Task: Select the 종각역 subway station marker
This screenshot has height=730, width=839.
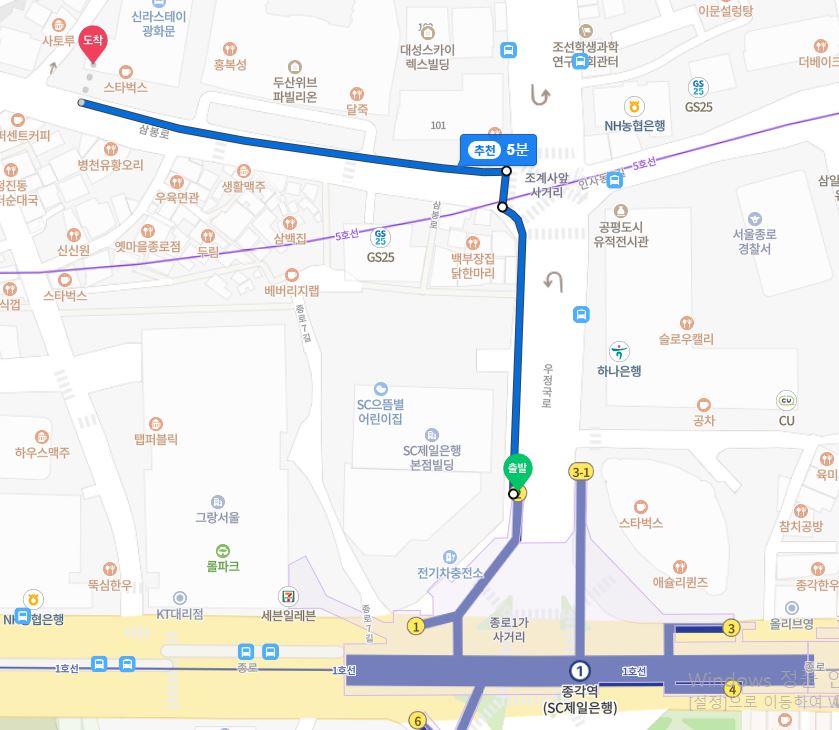Action: click(579, 670)
